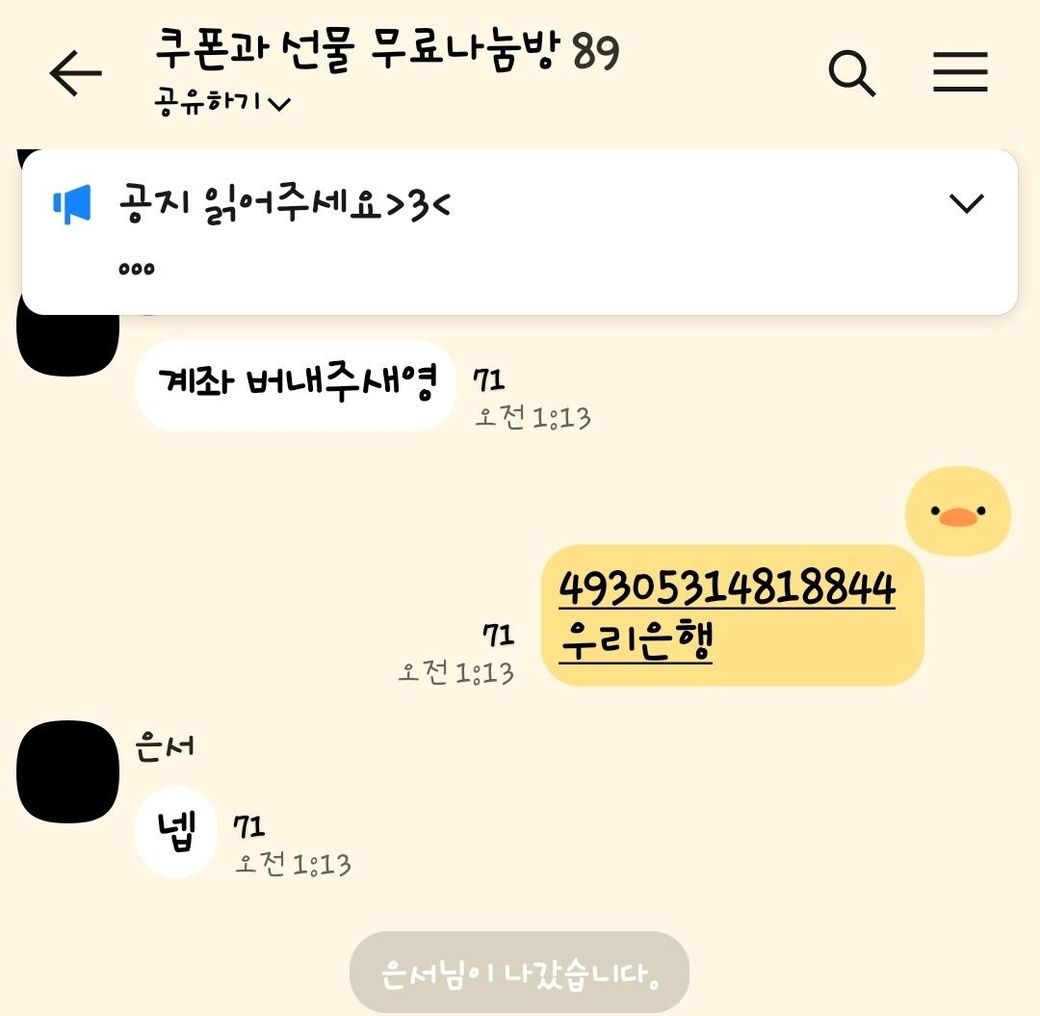Search within this chat room
Viewport: 1040px width, 1016px height.
[852, 73]
